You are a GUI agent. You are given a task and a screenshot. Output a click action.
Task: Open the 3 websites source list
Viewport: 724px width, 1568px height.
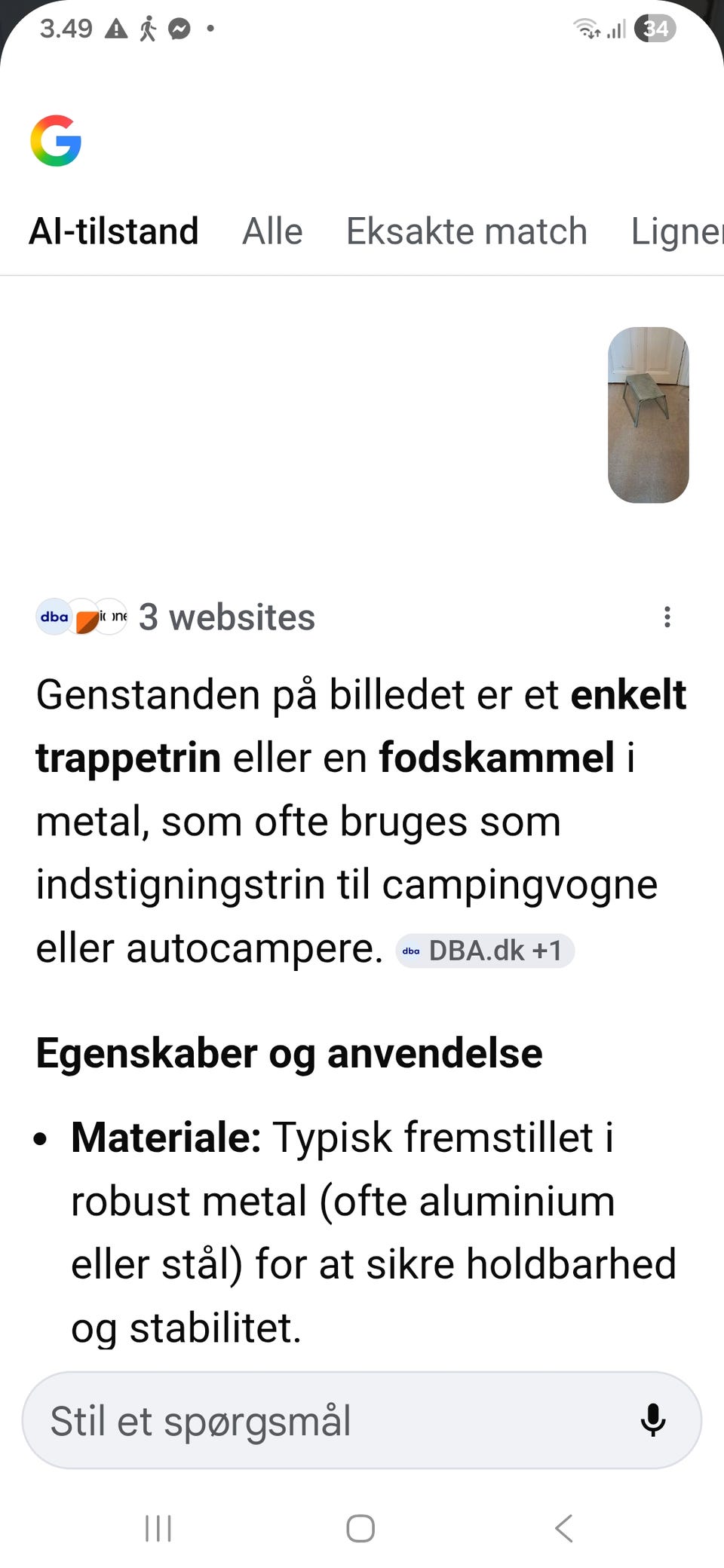225,617
